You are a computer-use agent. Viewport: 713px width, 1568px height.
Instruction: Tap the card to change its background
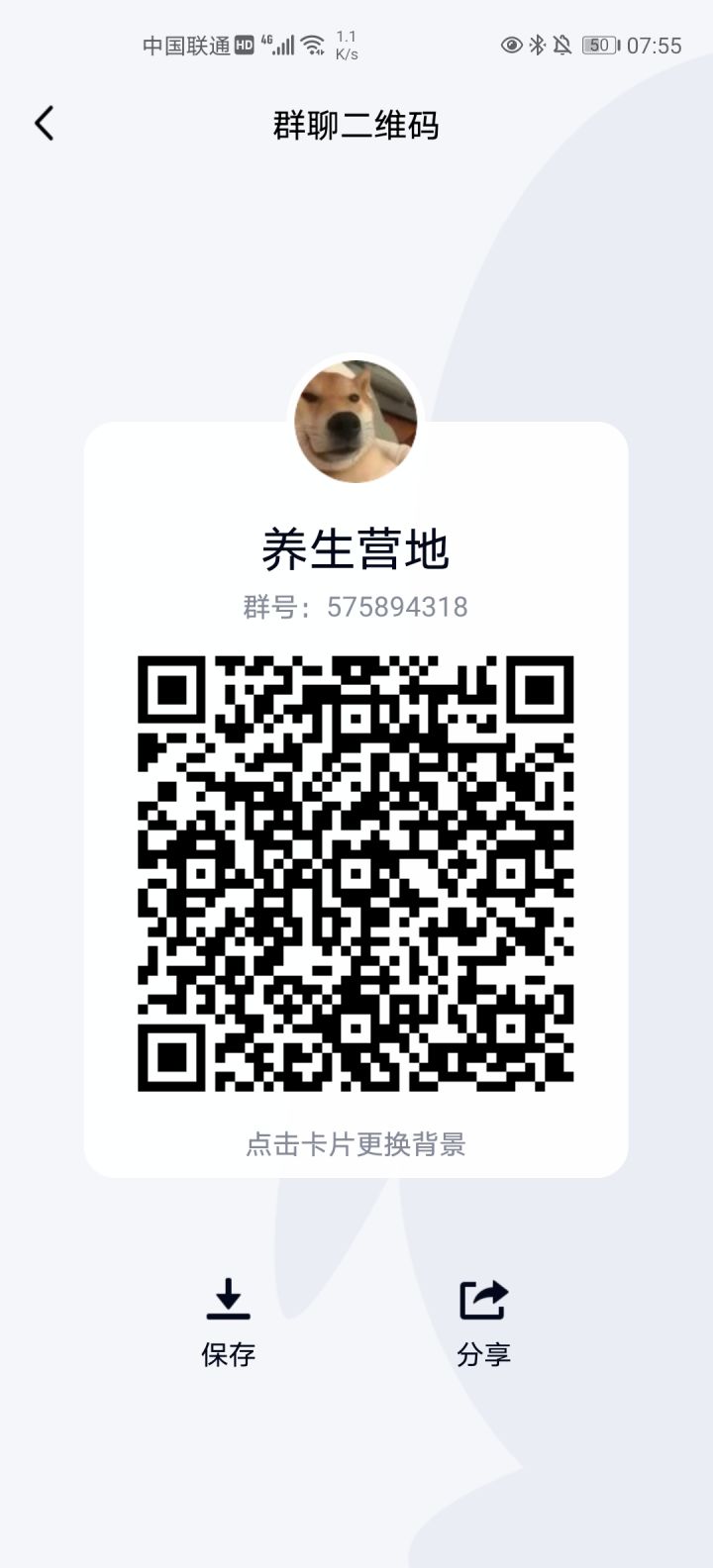tap(356, 1145)
